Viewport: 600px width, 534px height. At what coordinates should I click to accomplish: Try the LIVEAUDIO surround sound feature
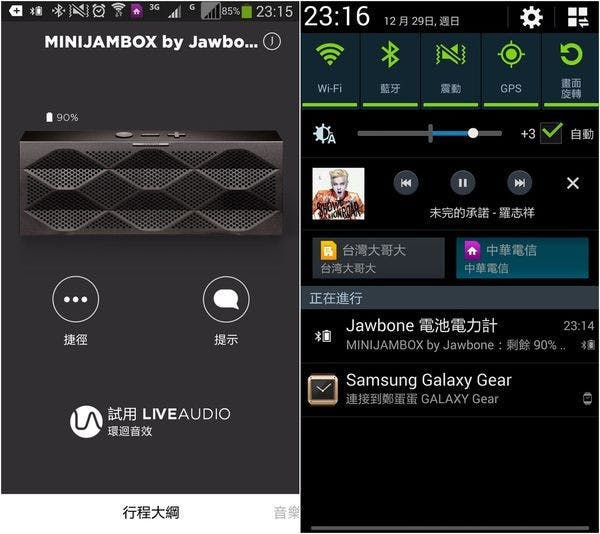pyautogui.click(x=150, y=420)
